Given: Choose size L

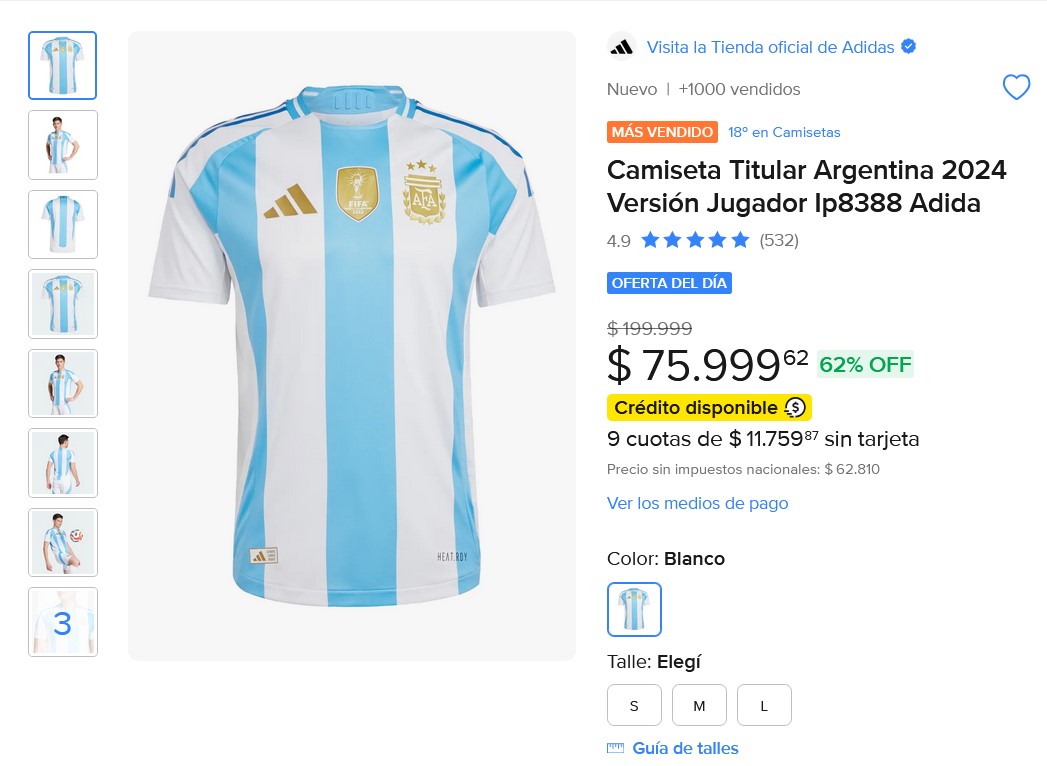Looking at the screenshot, I should coord(764,705).
